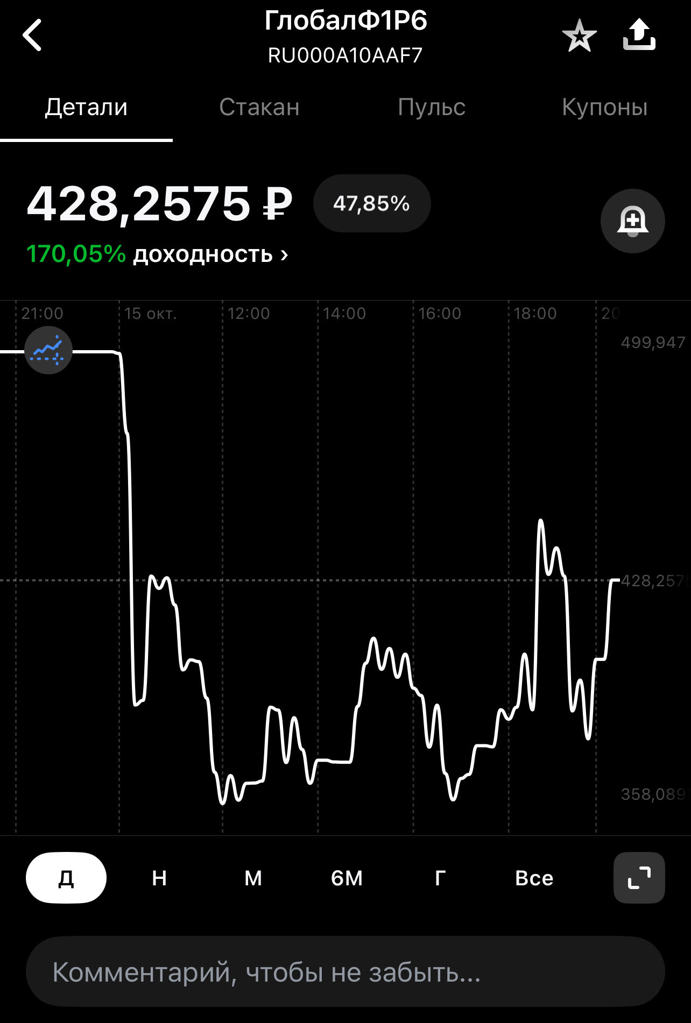The height and width of the screenshot is (1023, 691).
Task: Go back using the arrow icon
Action: 33,36
